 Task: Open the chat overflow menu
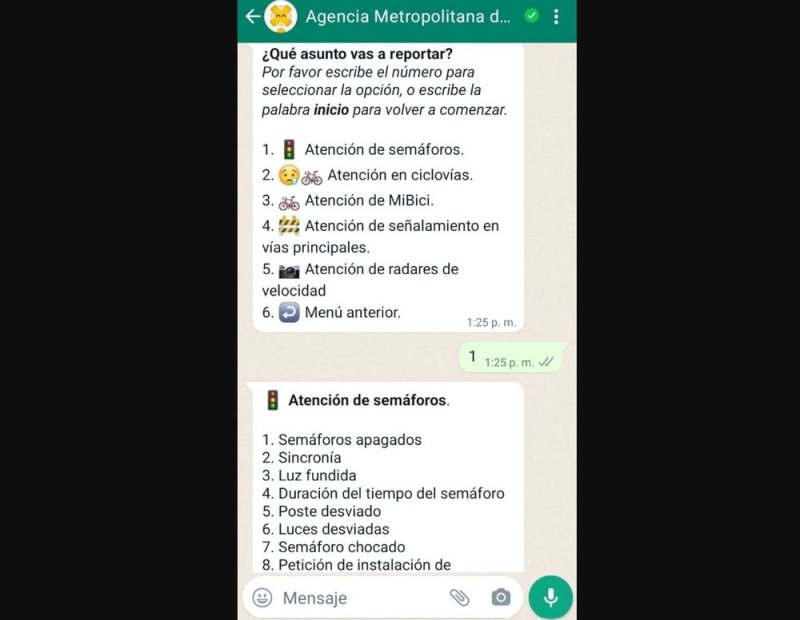click(x=556, y=17)
